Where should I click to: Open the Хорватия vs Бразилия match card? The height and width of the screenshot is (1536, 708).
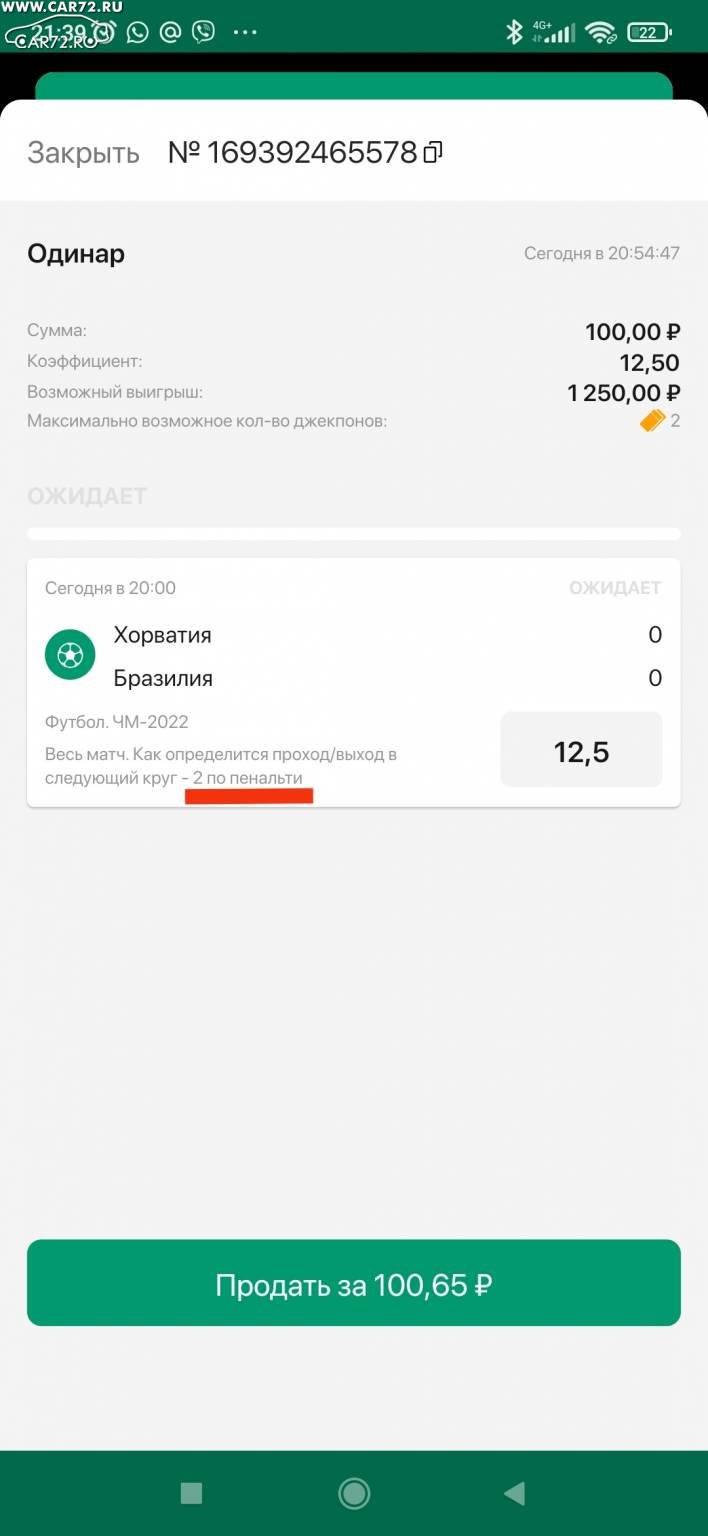(x=353, y=681)
